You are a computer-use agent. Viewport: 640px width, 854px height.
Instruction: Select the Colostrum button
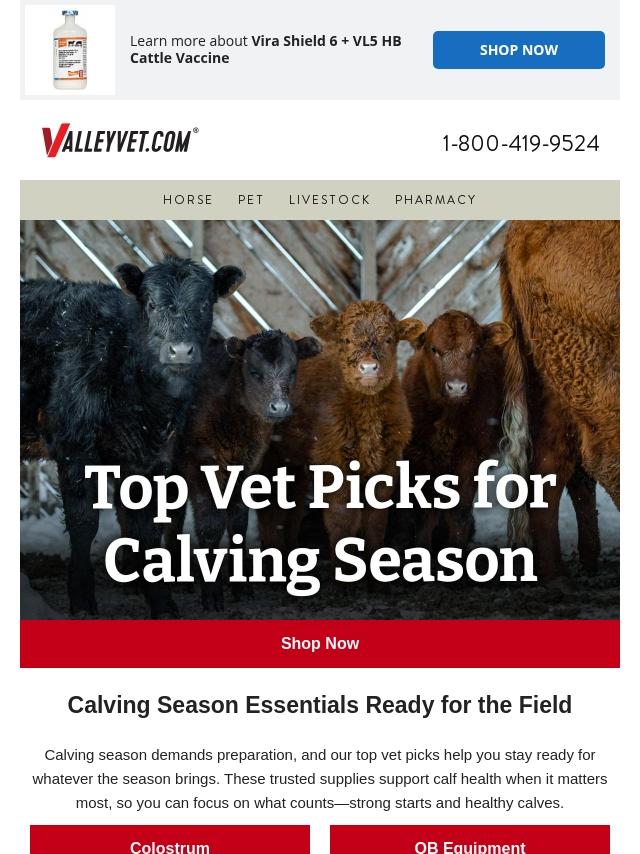coord(170,843)
